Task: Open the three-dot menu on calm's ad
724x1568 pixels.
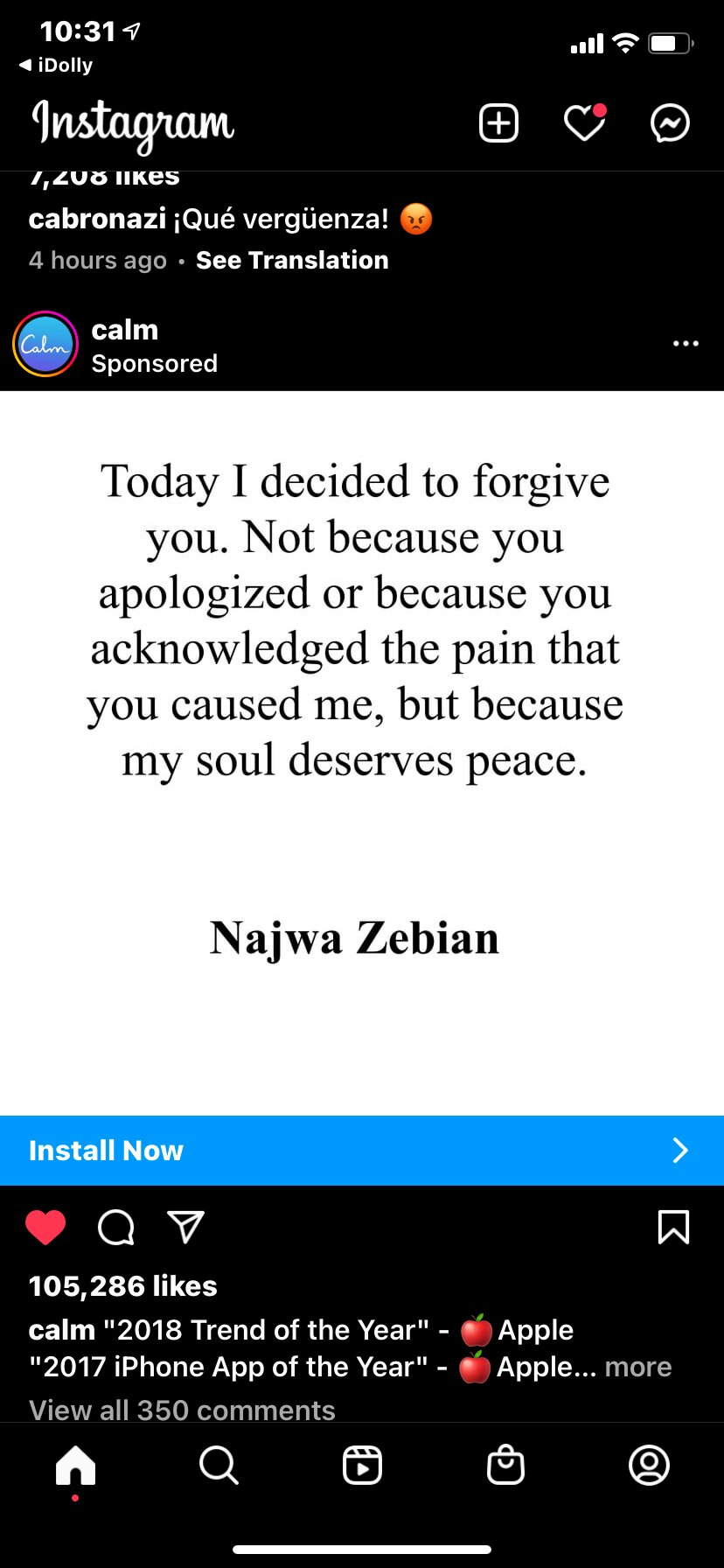Action: pos(686,344)
